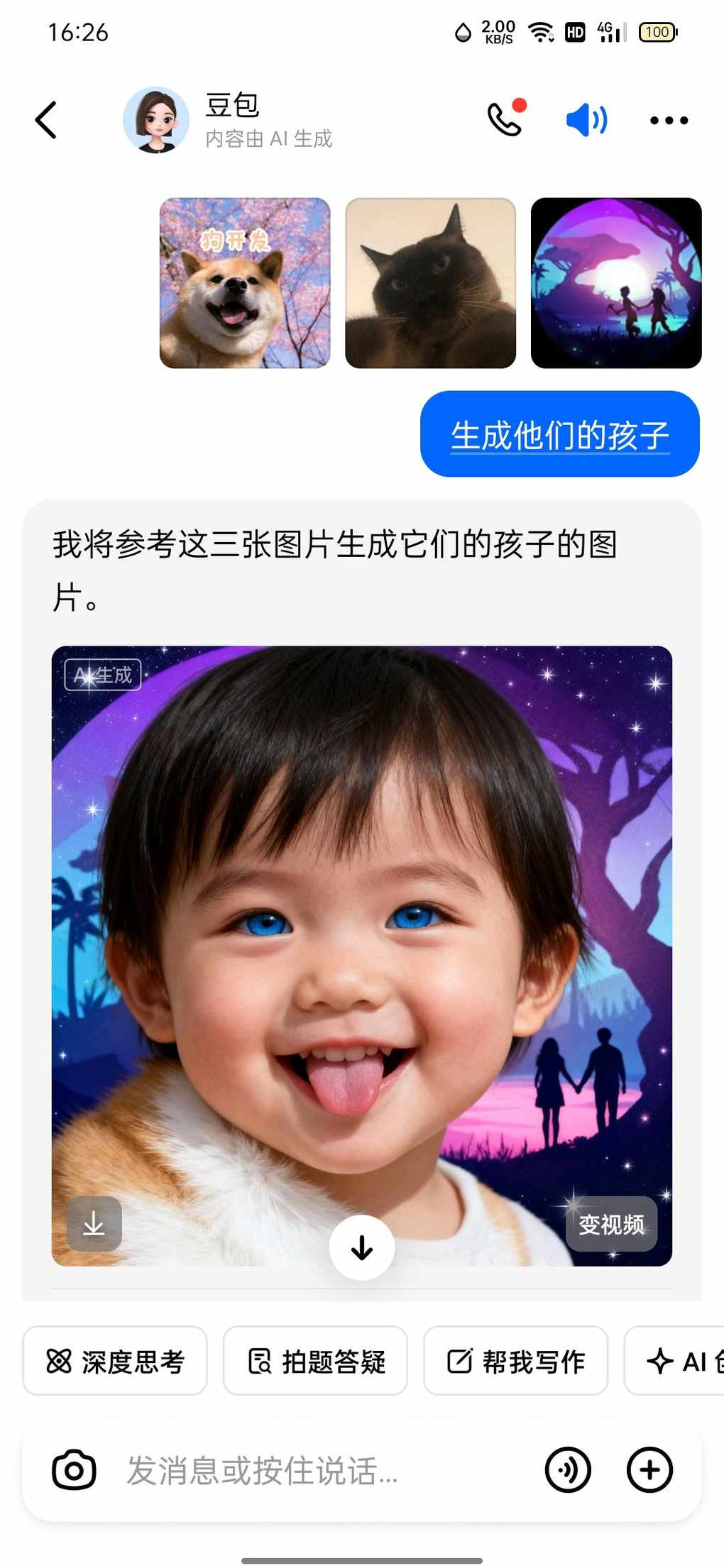
Task: Start a voice call with 豆包
Action: pos(505,119)
